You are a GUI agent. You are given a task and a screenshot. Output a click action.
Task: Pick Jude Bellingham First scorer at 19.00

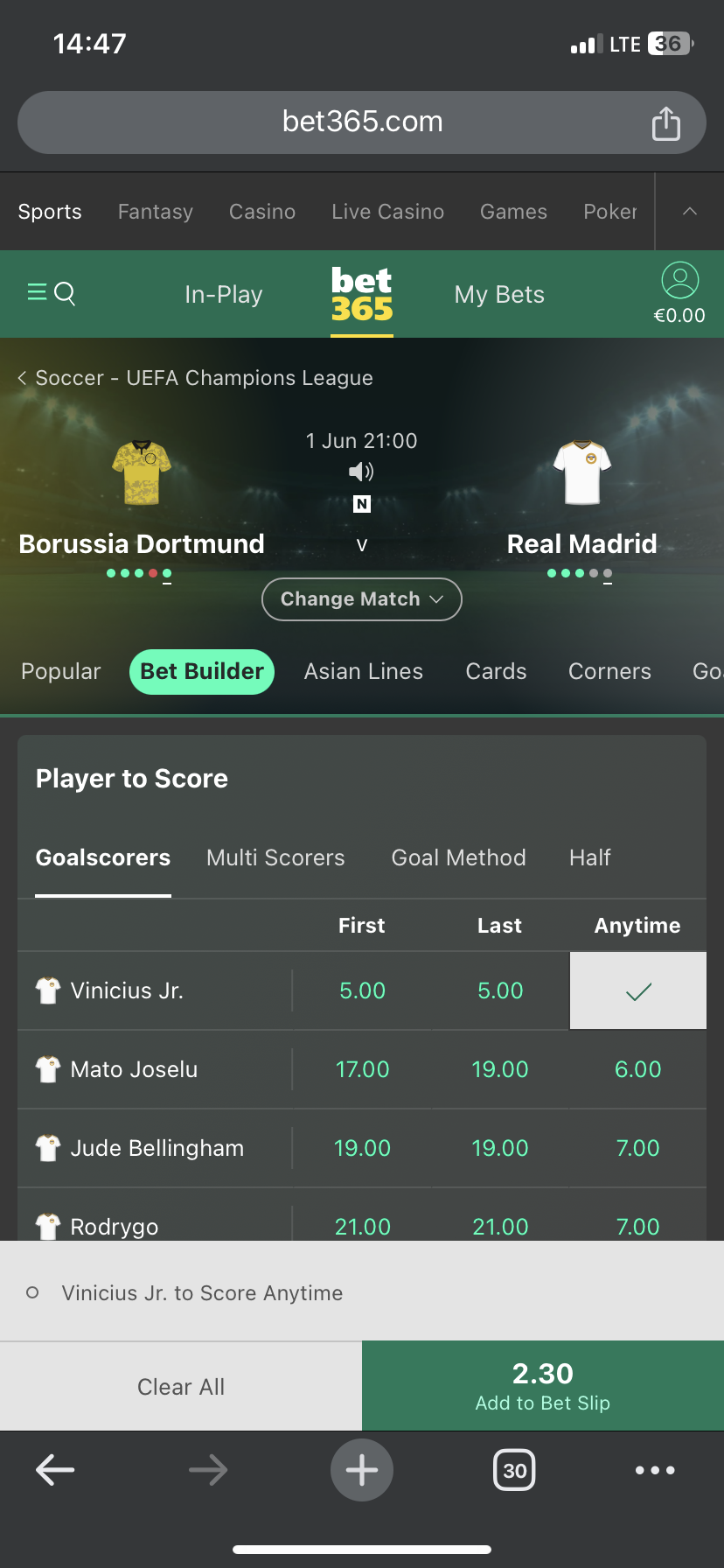362,1148
